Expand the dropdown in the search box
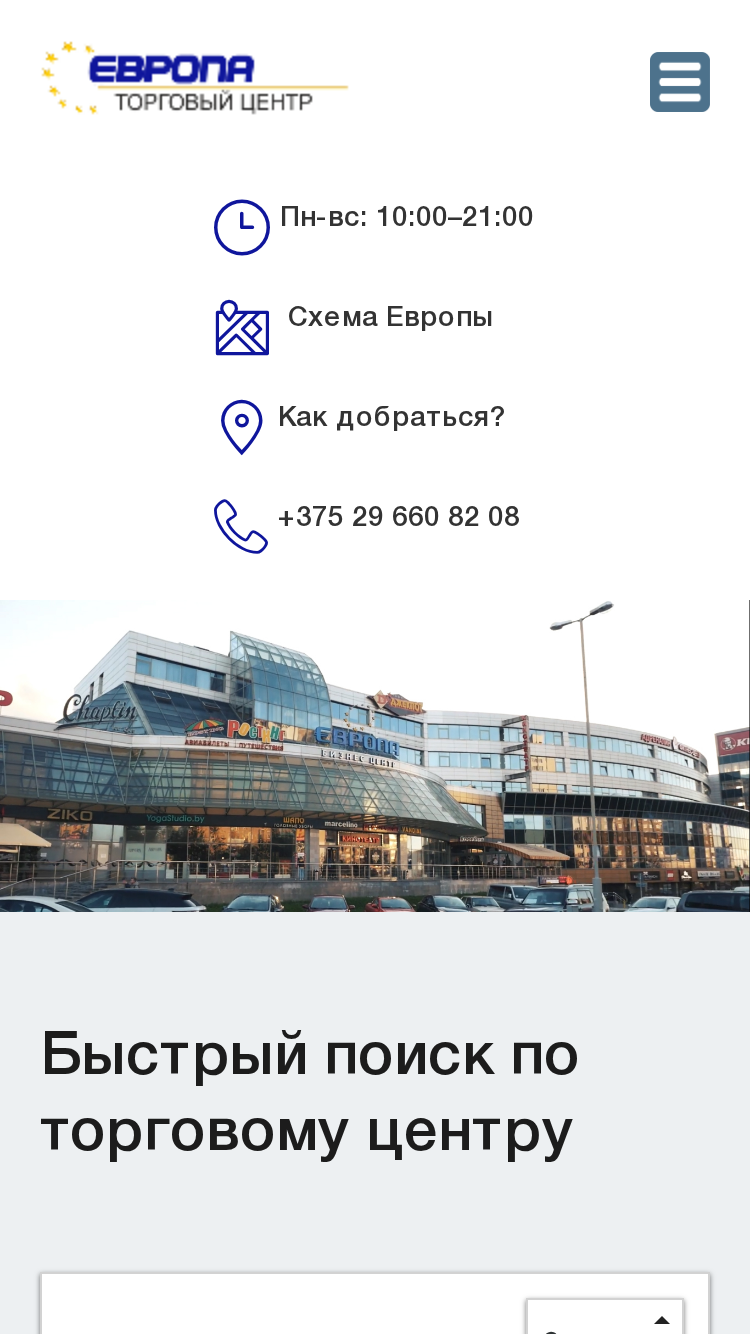The width and height of the screenshot is (750, 1334). tap(605, 1318)
